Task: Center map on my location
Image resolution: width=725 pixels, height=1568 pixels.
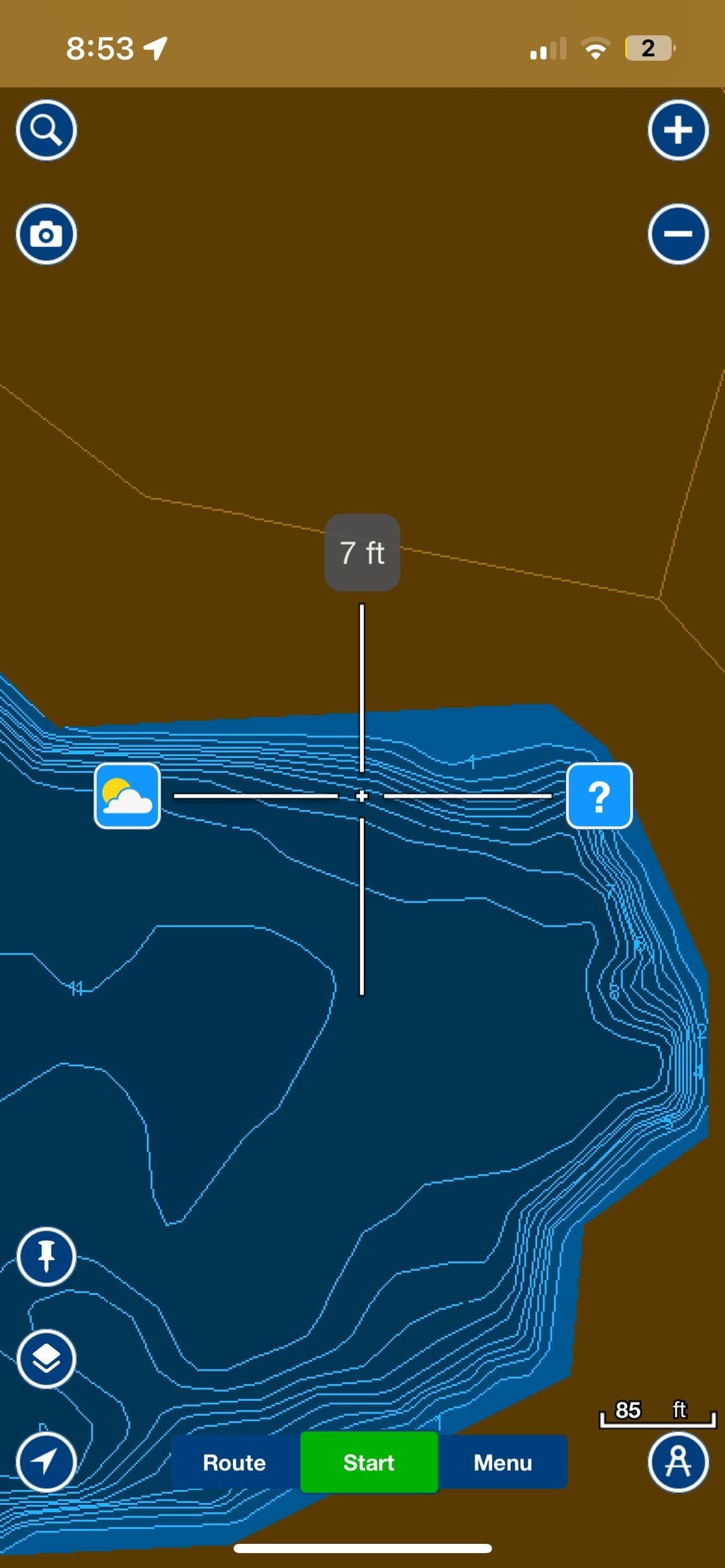Action: coord(46,1463)
